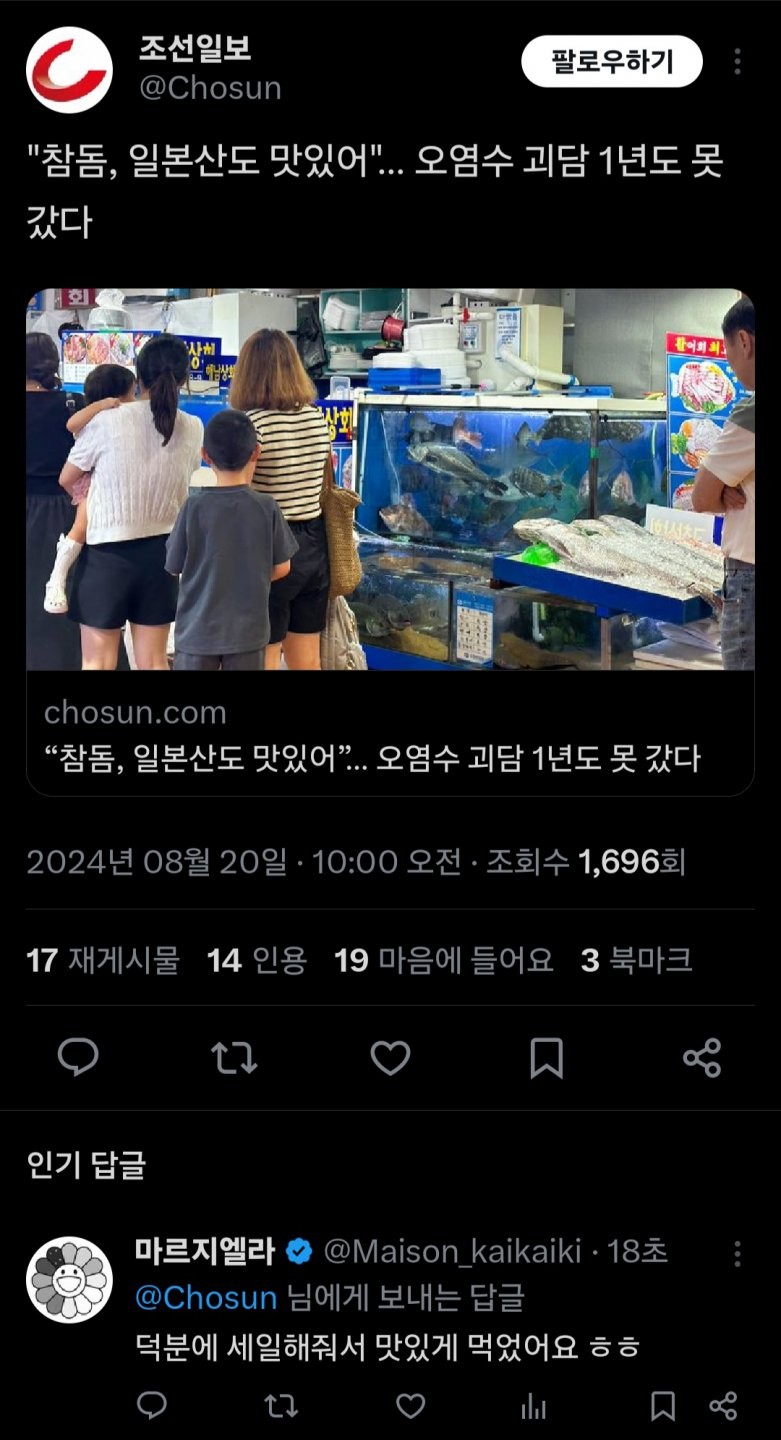This screenshot has height=1440, width=781.
Task: View the 17 재게시물 list
Action: (x=103, y=960)
